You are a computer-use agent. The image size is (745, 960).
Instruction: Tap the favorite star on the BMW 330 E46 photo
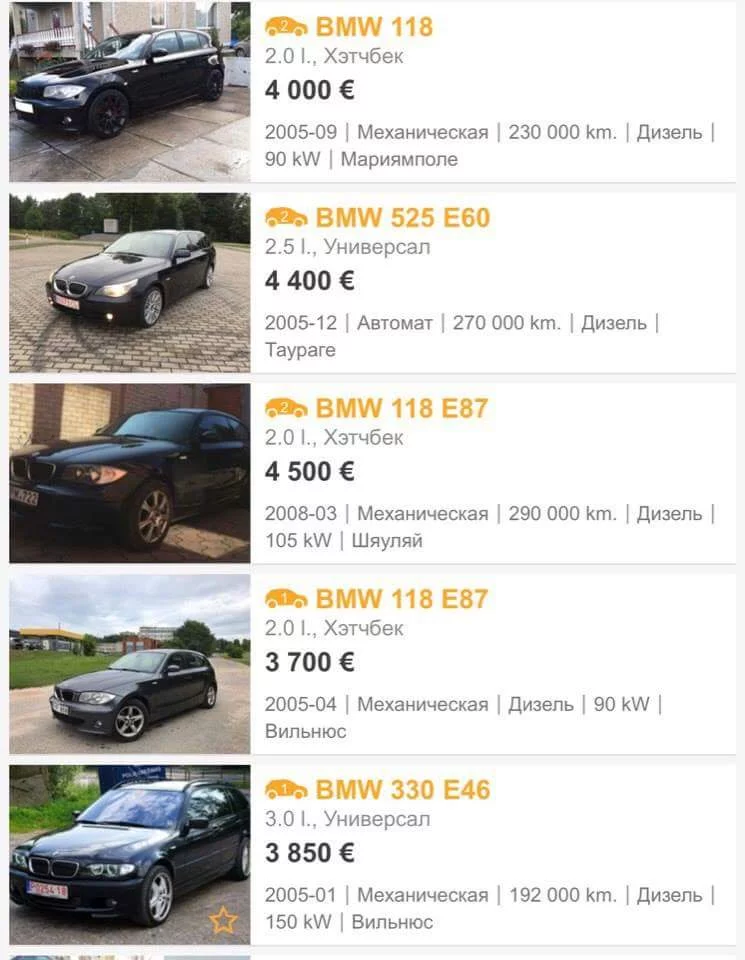pos(223,920)
